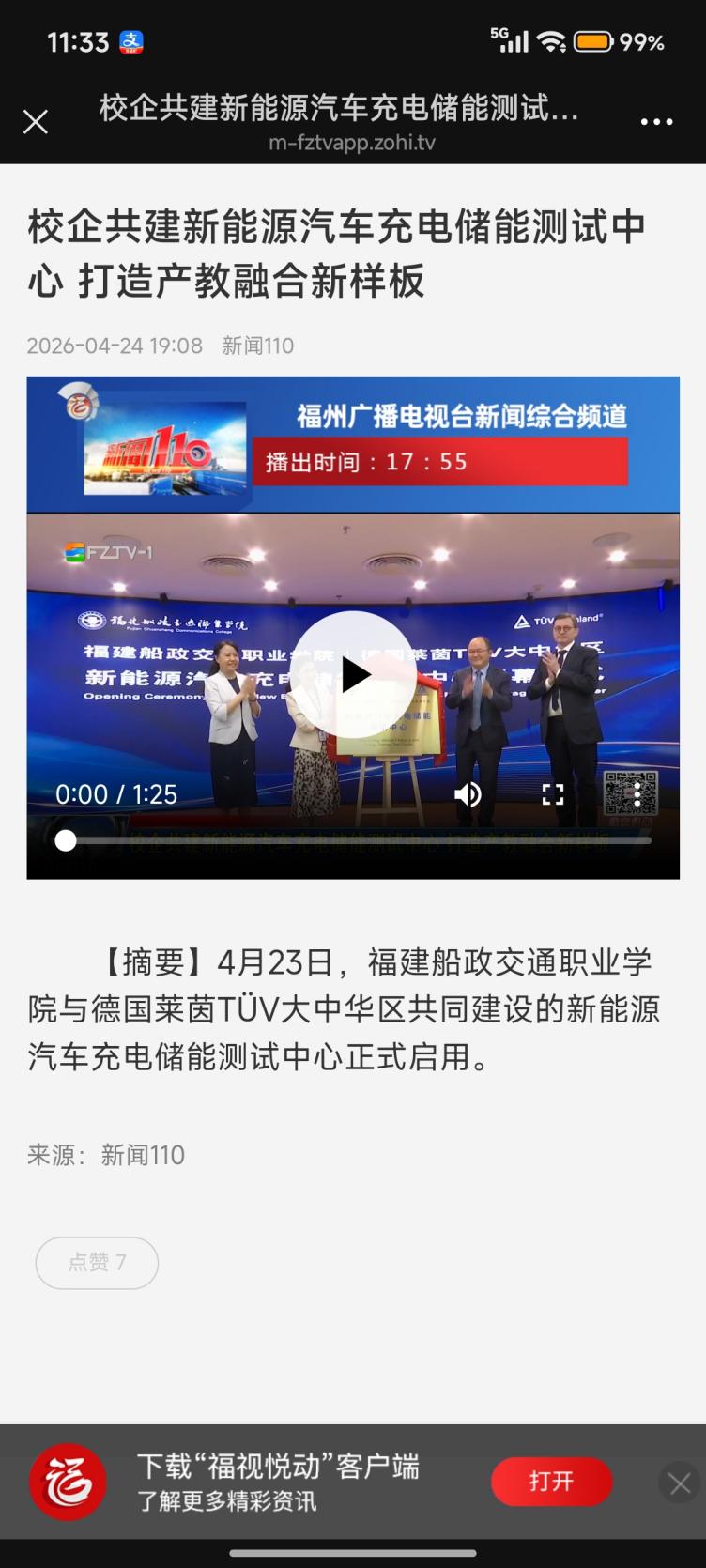Image resolution: width=706 pixels, height=1568 pixels.
Task: Tap 打开 to open the 福视悦动 app
Action: tap(551, 1482)
